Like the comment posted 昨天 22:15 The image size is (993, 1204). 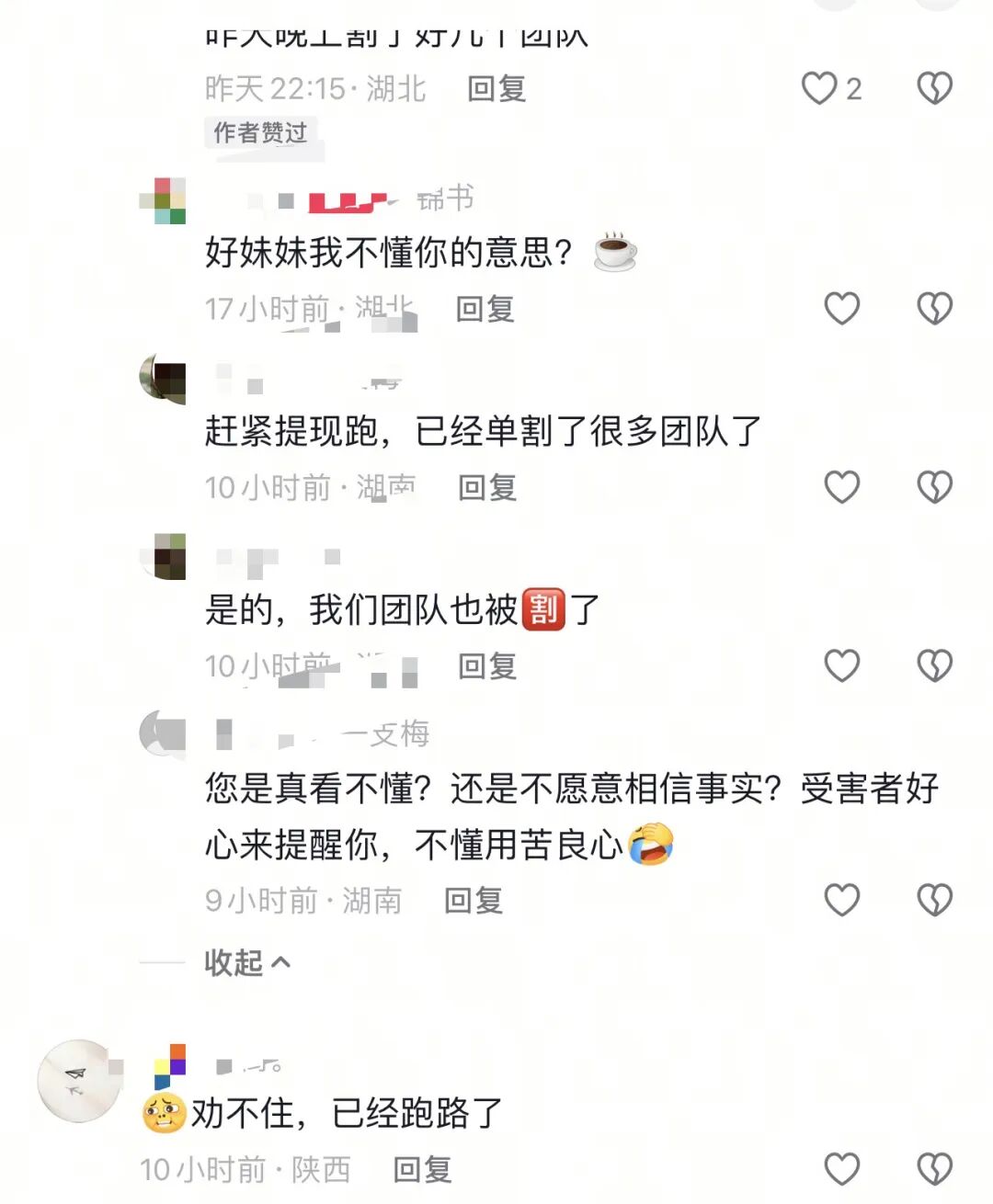(818, 89)
